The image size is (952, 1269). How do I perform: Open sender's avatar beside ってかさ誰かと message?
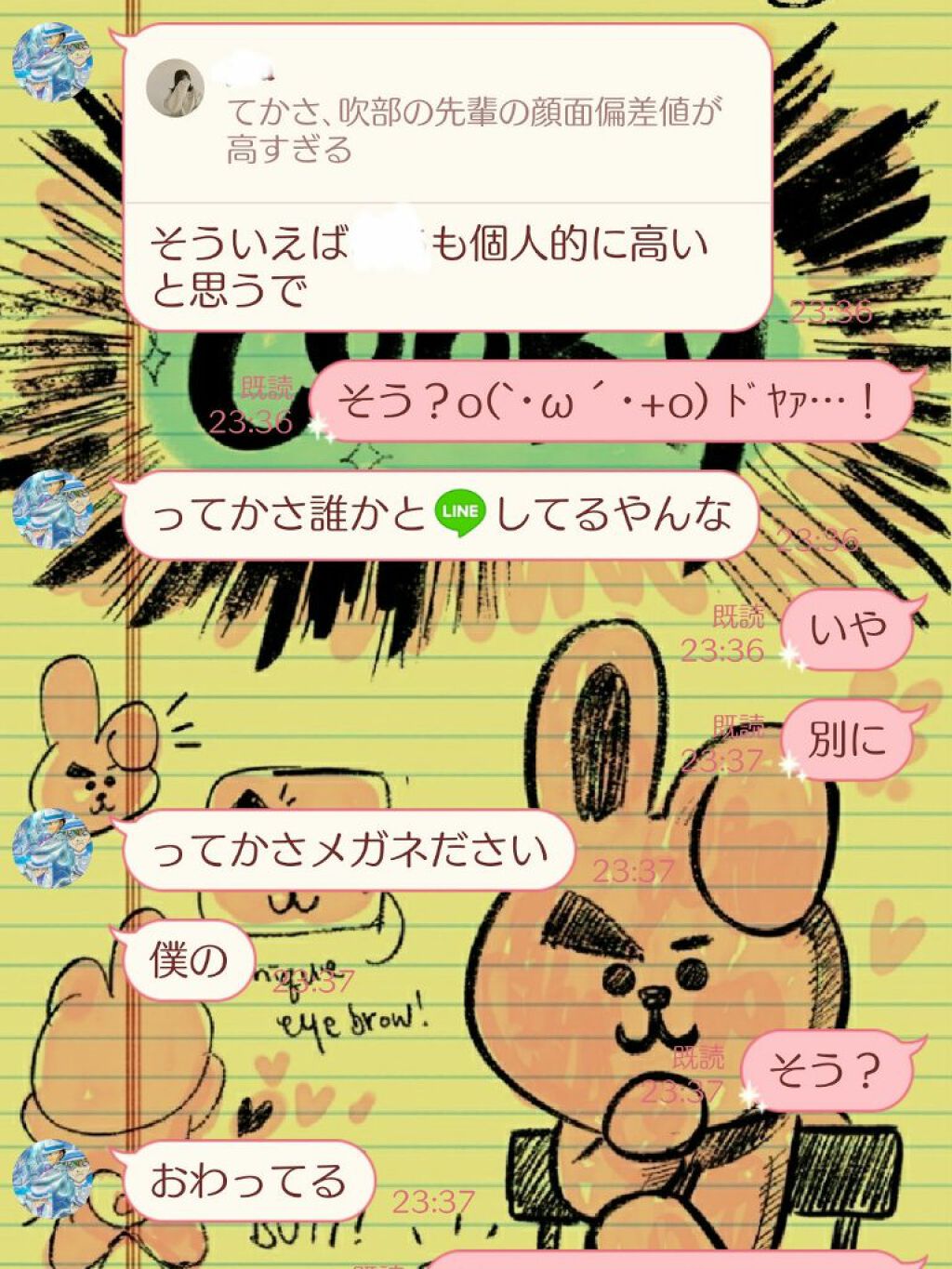52,509
